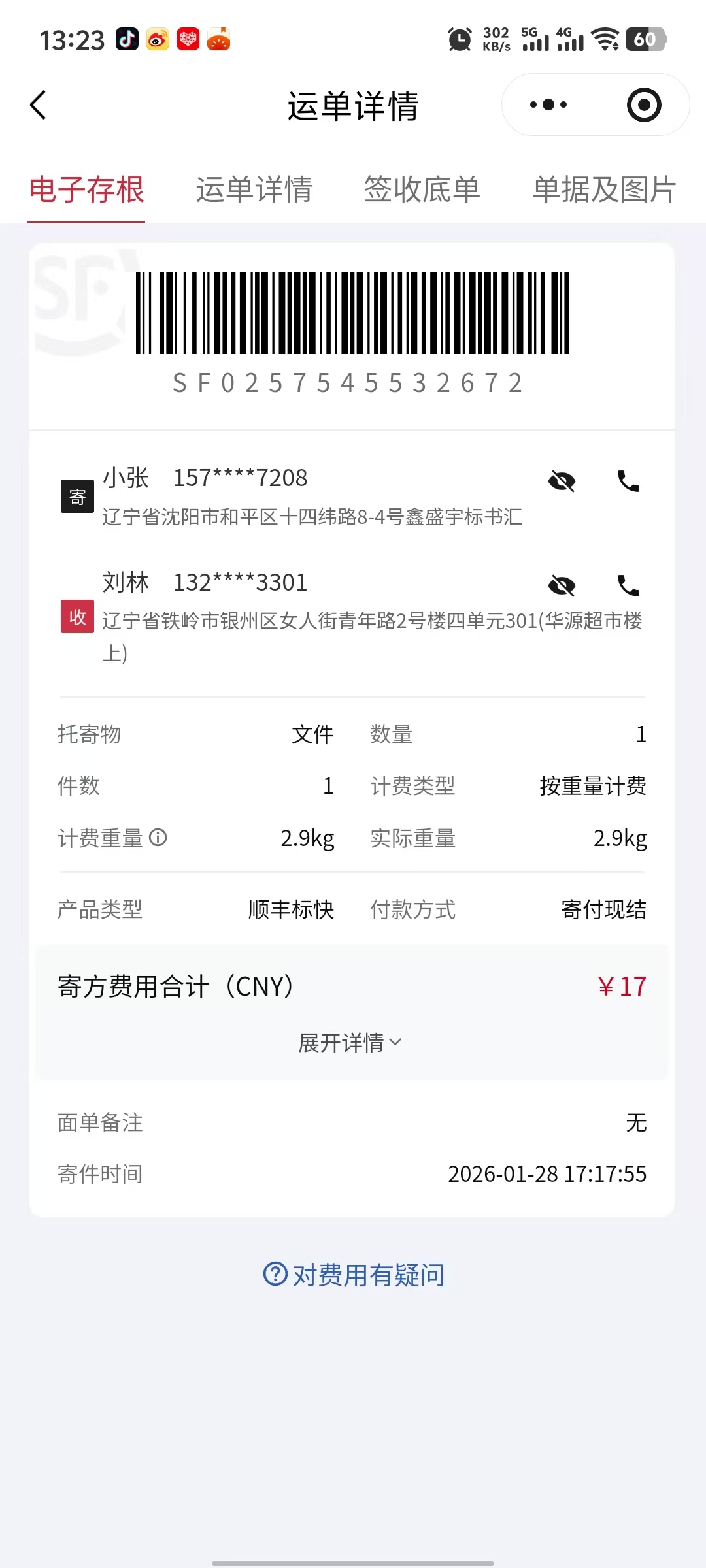
Task: Call the sender 小张
Action: click(x=628, y=482)
